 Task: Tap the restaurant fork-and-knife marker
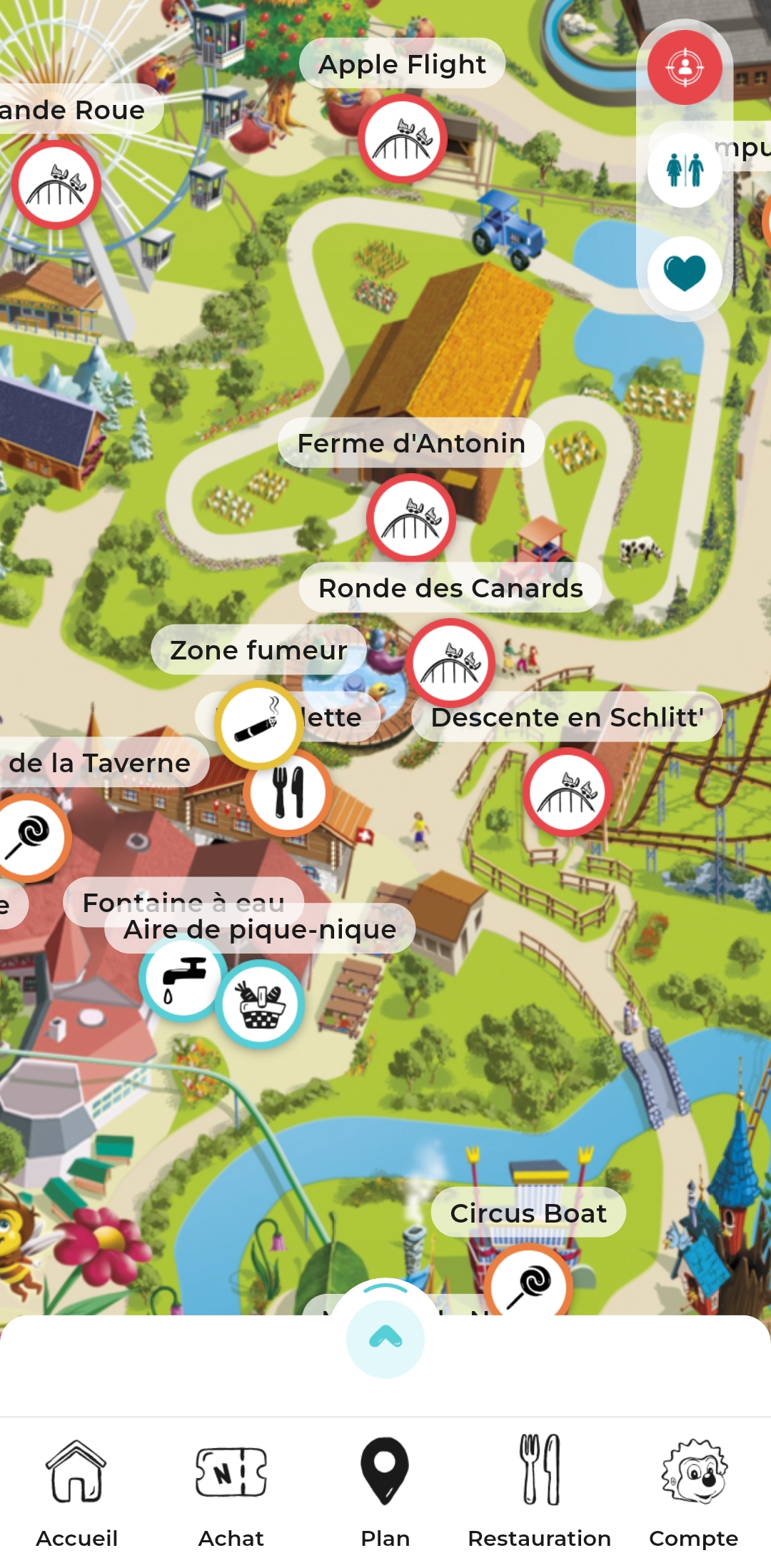[x=288, y=792]
